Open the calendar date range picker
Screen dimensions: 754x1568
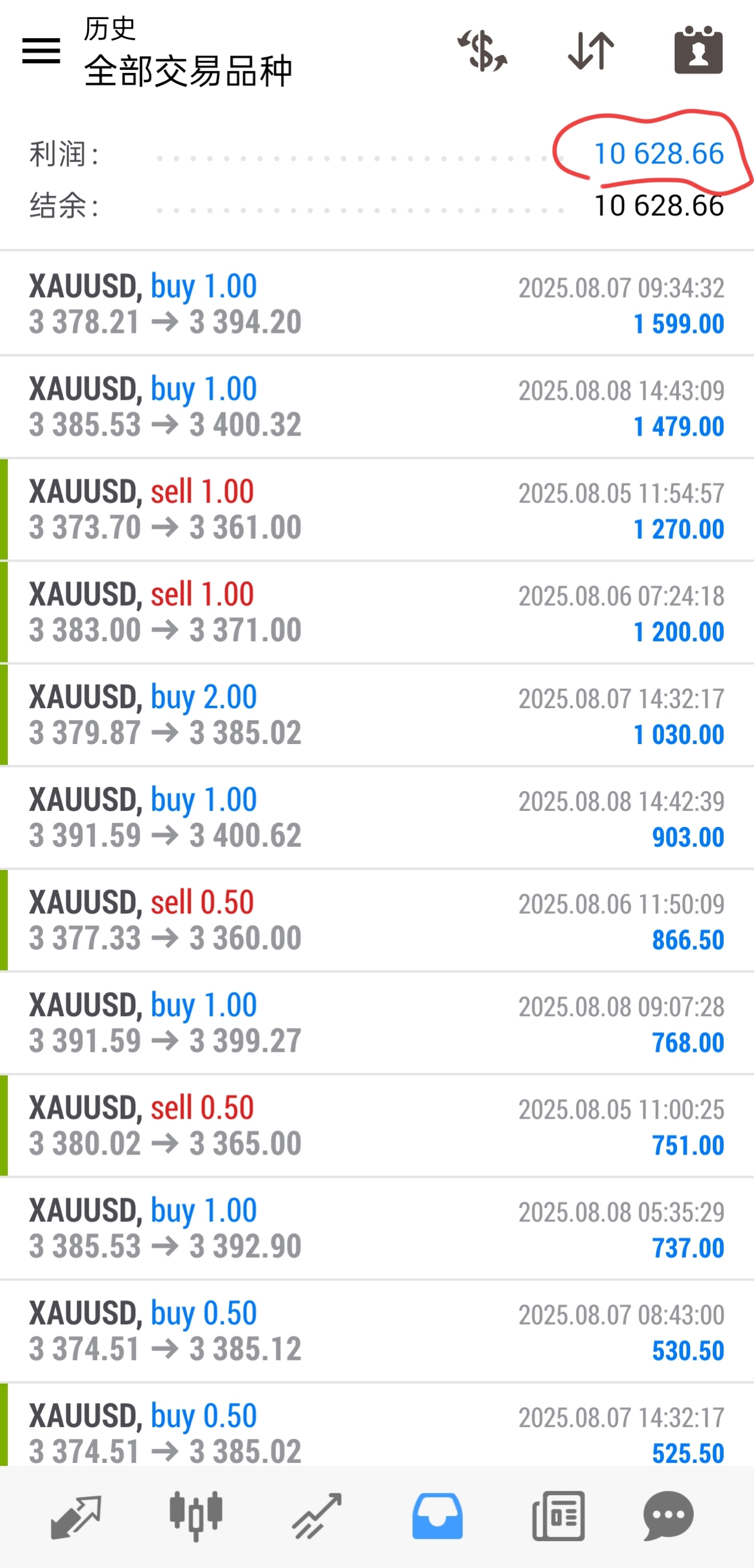point(698,50)
